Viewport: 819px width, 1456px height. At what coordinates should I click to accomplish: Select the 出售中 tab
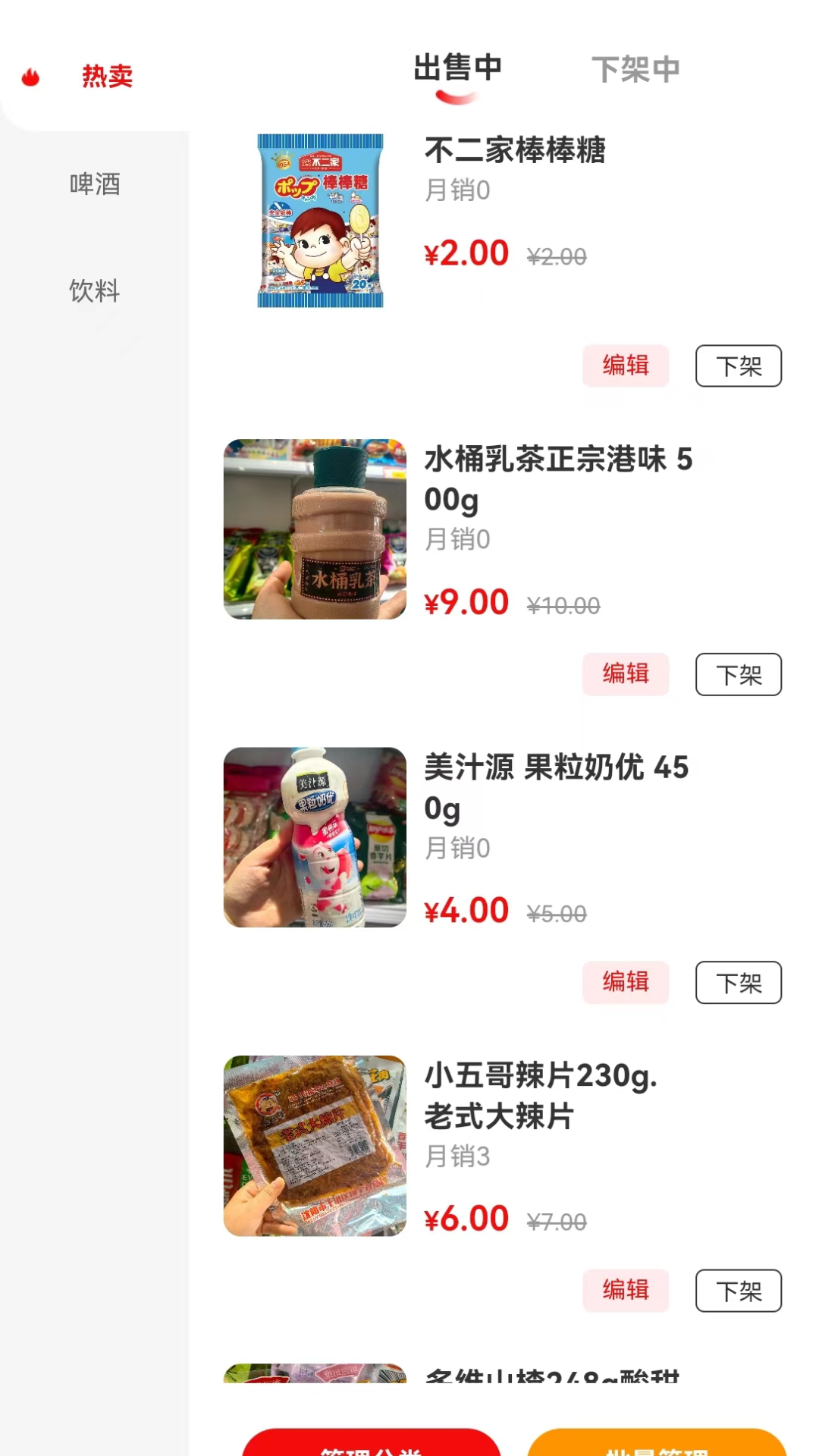(x=457, y=68)
